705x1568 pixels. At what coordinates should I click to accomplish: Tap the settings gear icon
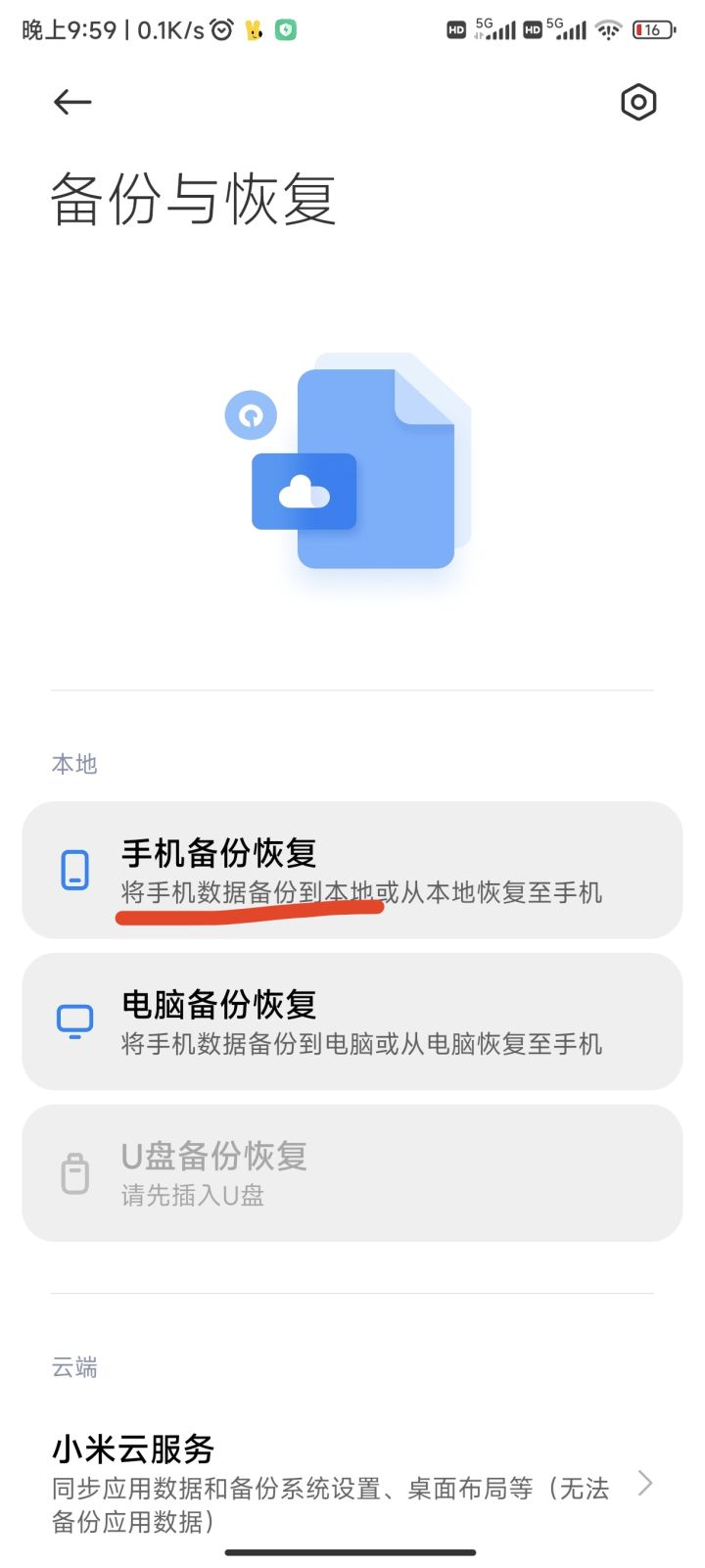[639, 102]
